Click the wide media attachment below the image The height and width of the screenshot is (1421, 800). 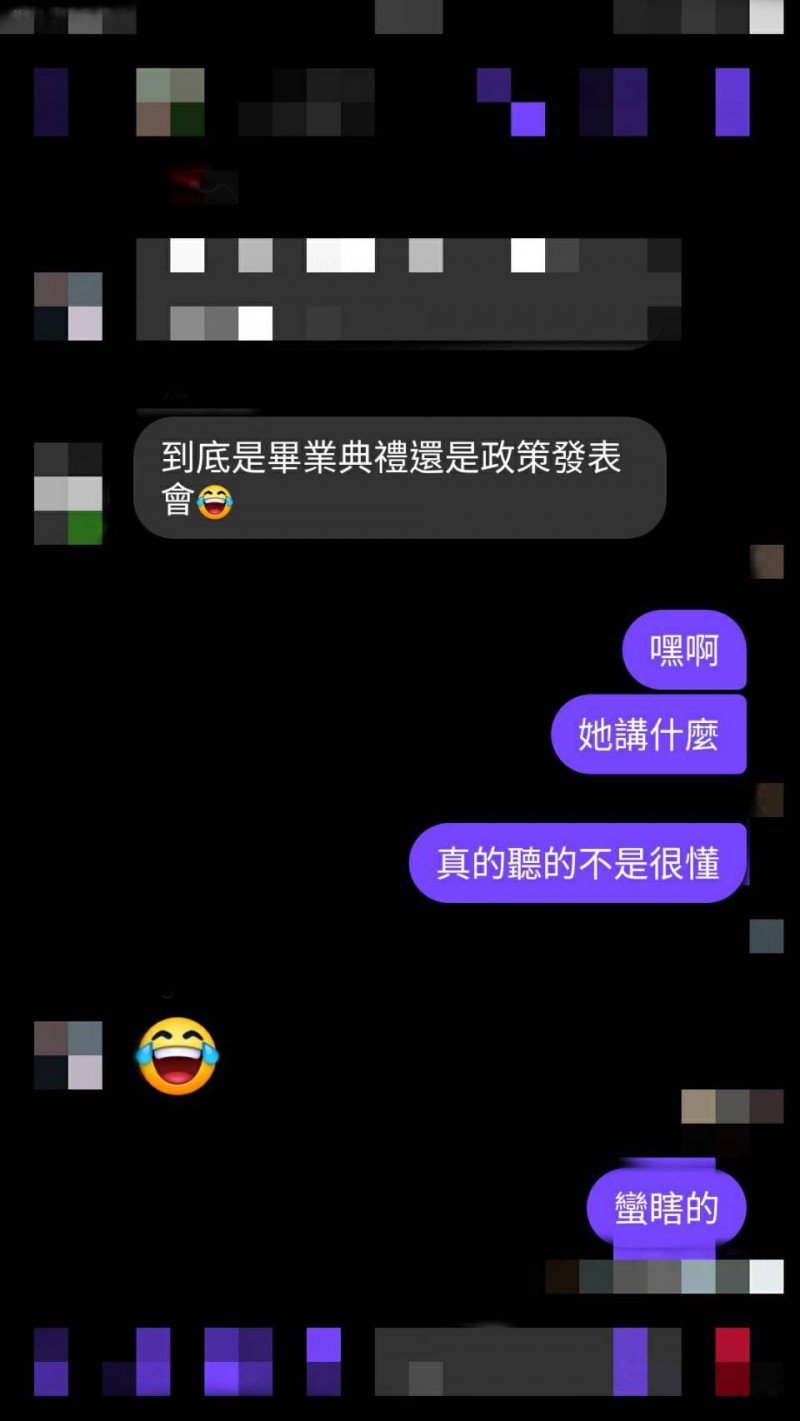(x=410, y=288)
